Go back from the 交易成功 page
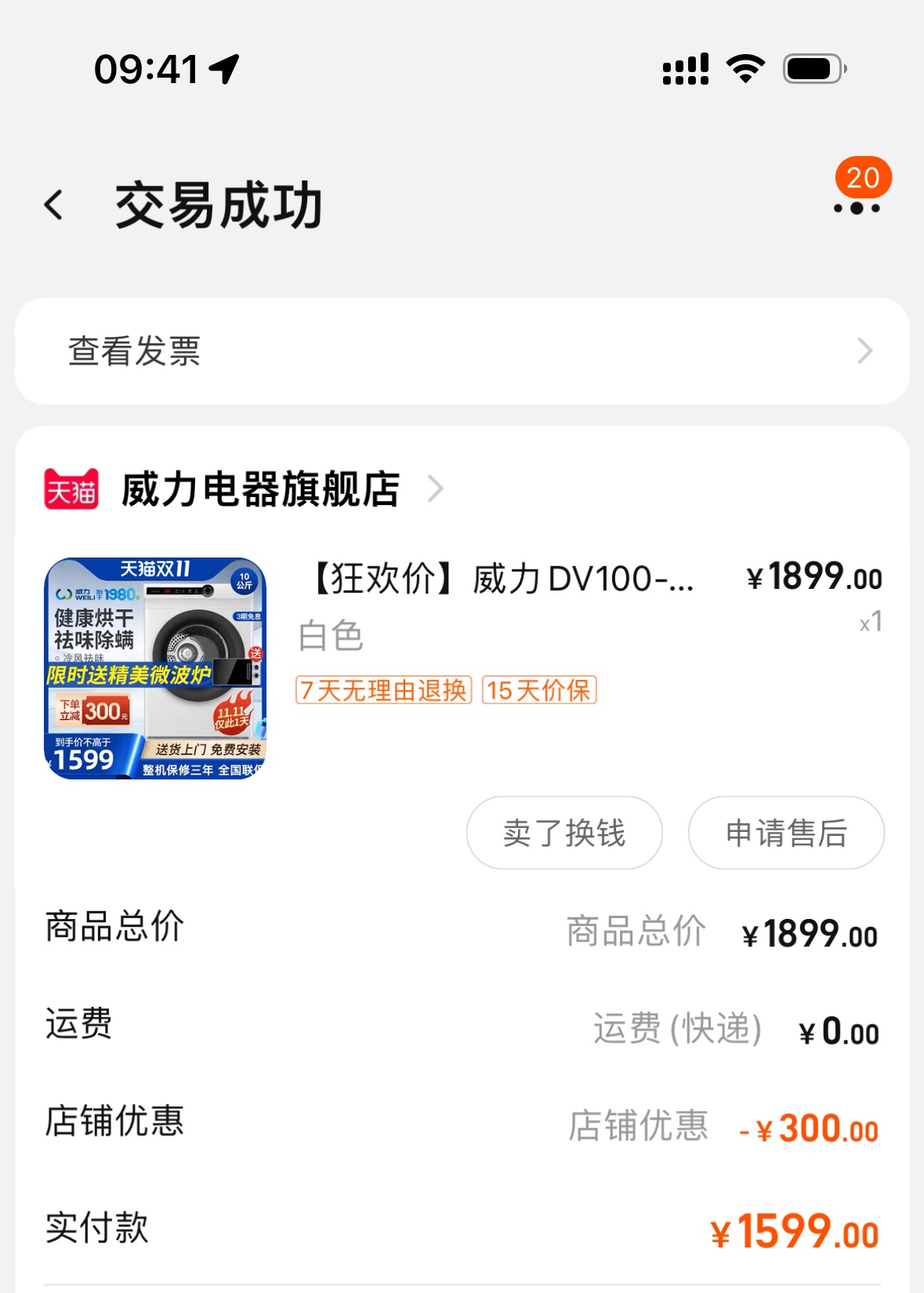The image size is (924, 1293). pyautogui.click(x=54, y=205)
